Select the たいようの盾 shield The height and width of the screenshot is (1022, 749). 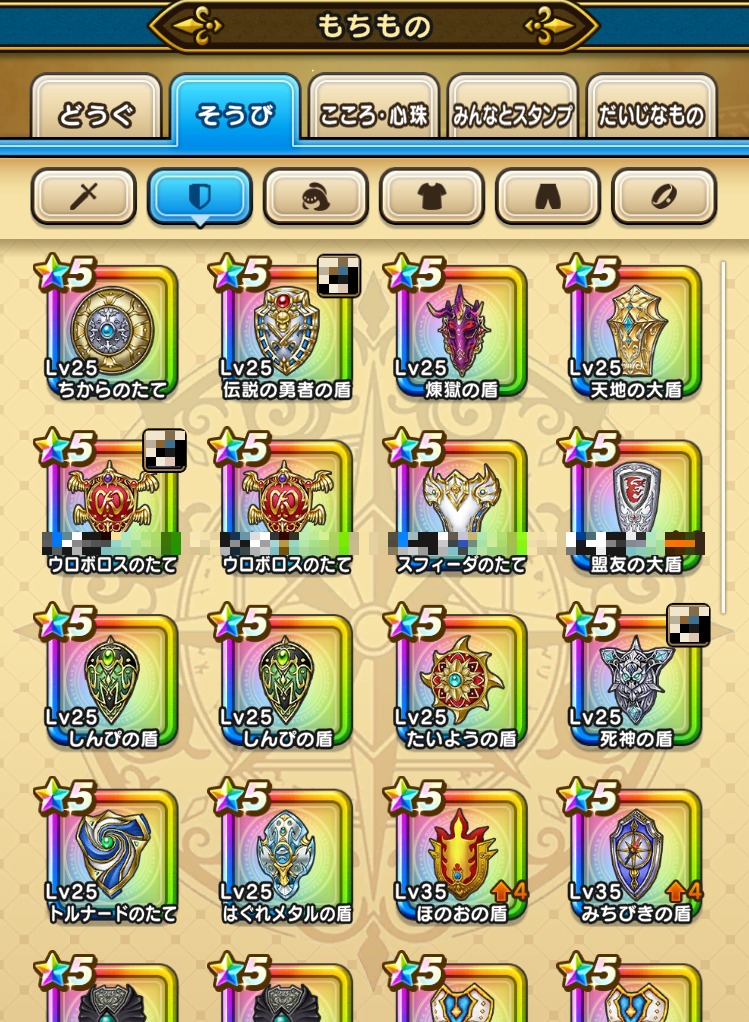pos(461,681)
